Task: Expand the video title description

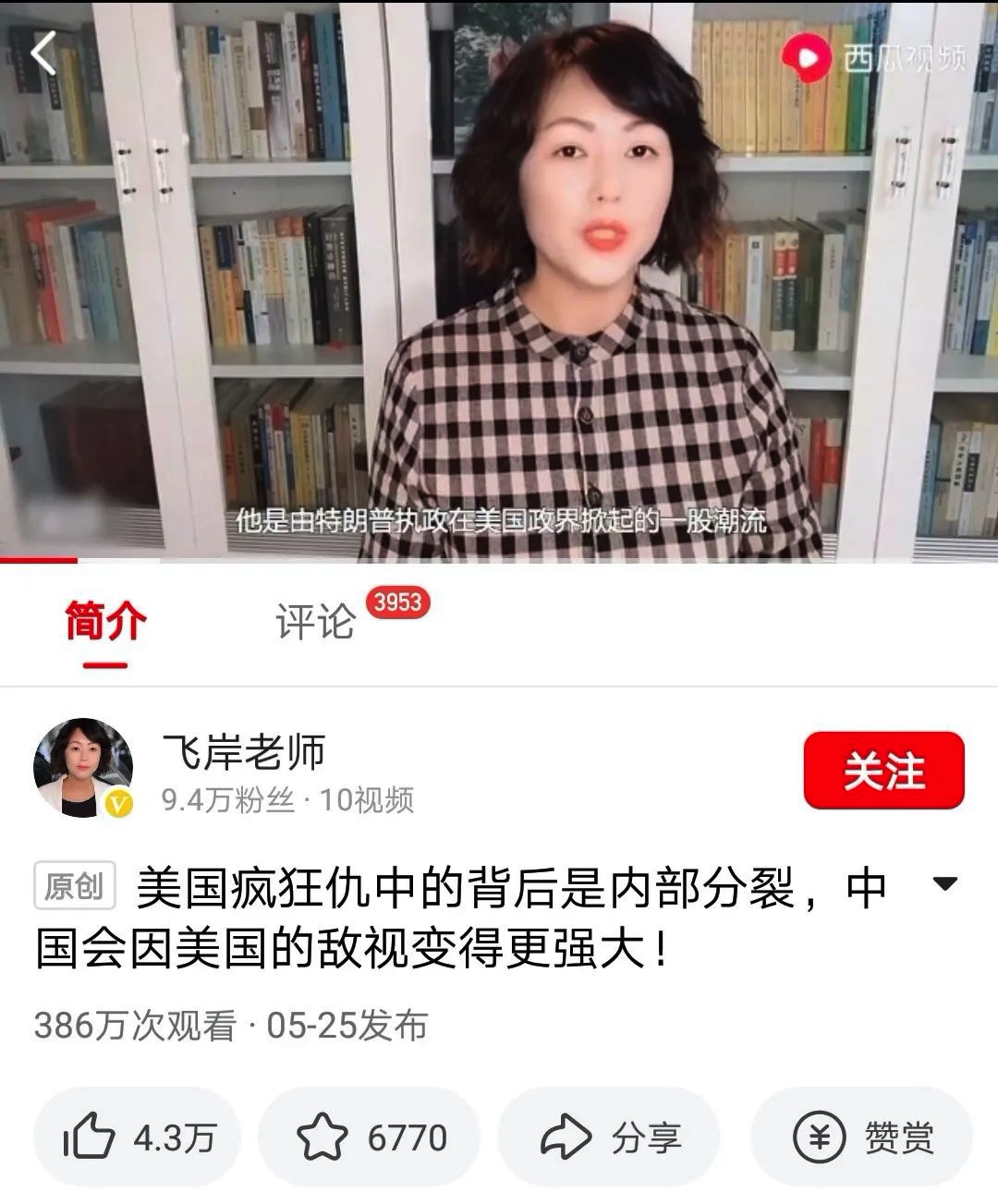Action: pyautogui.click(x=943, y=884)
